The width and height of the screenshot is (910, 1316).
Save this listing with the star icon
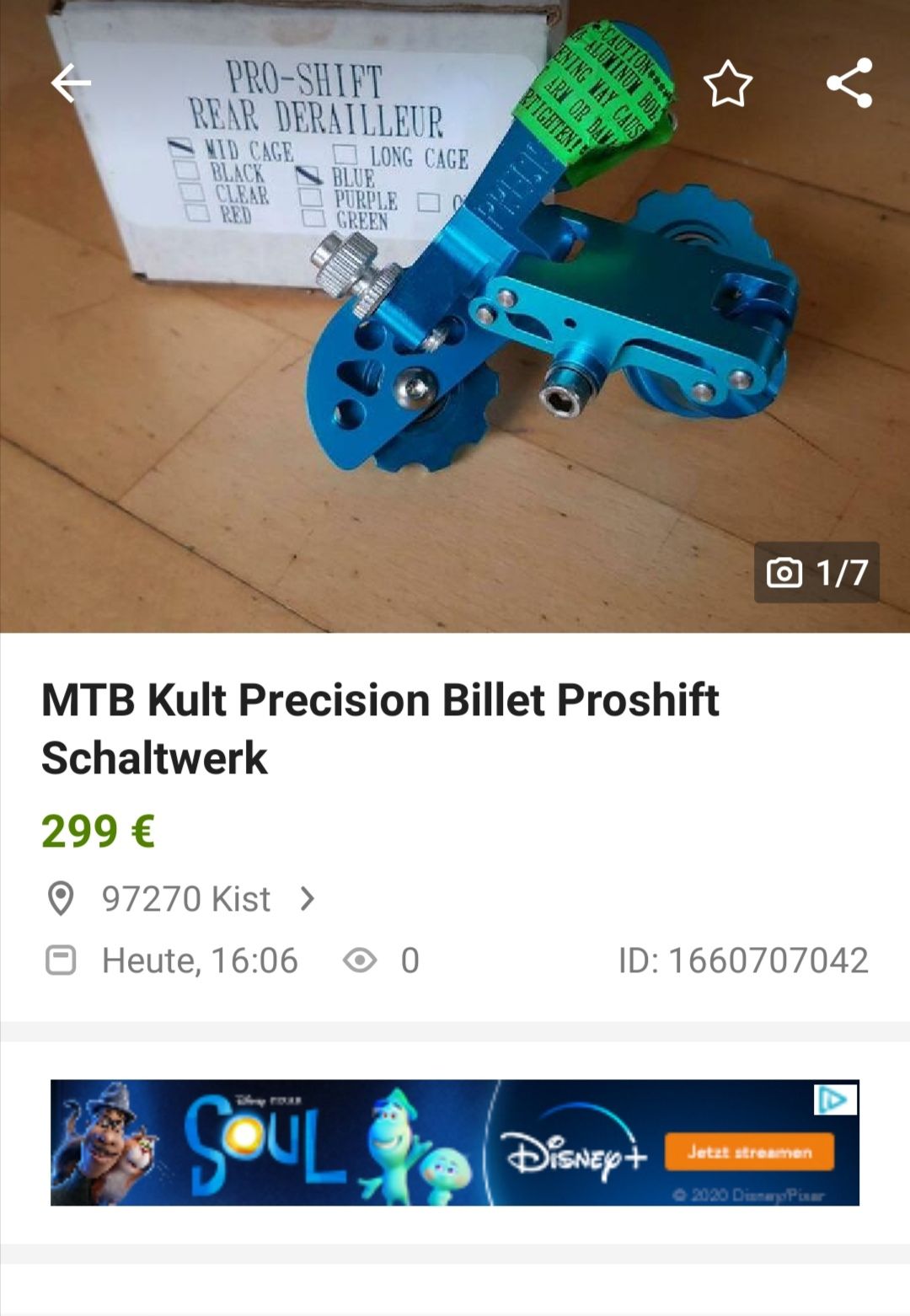click(x=727, y=84)
